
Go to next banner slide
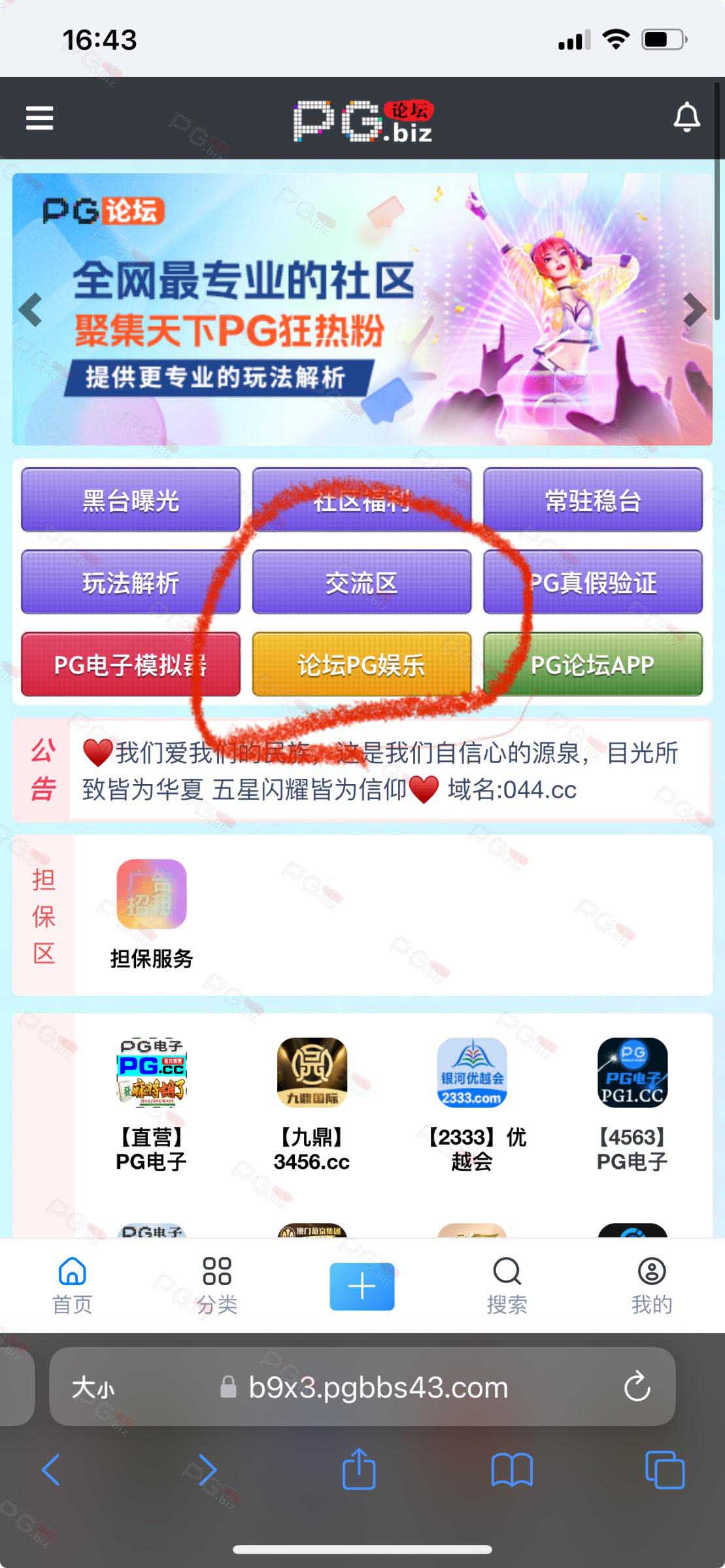click(x=694, y=310)
